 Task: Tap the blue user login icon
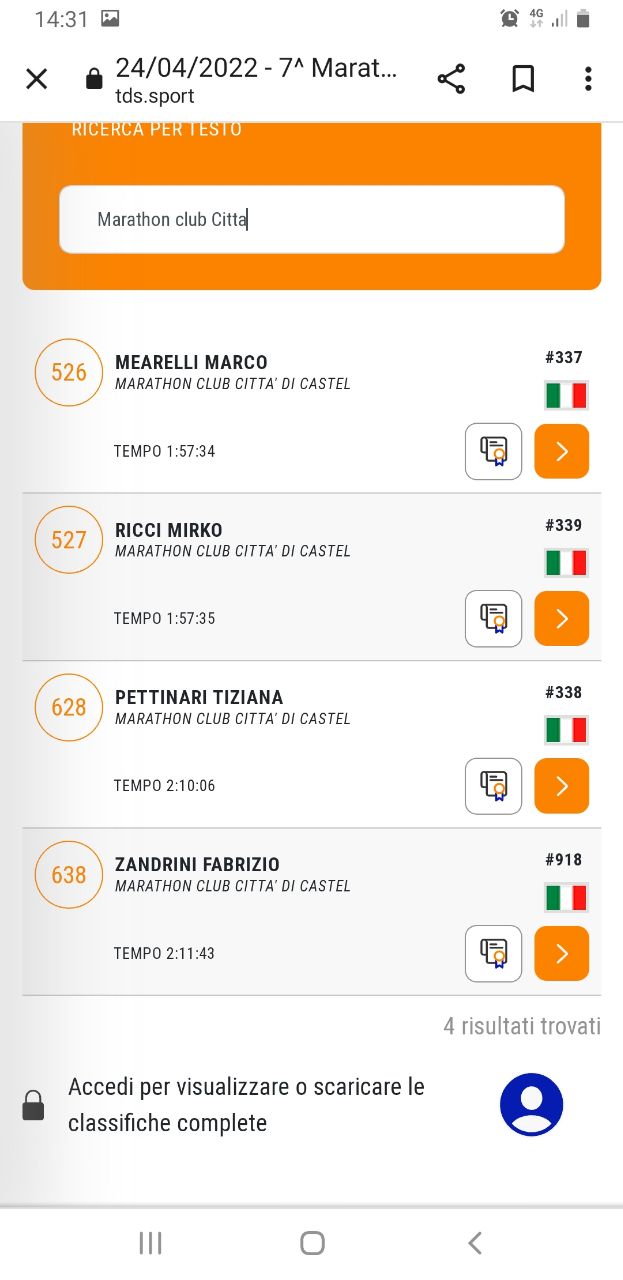point(531,1105)
